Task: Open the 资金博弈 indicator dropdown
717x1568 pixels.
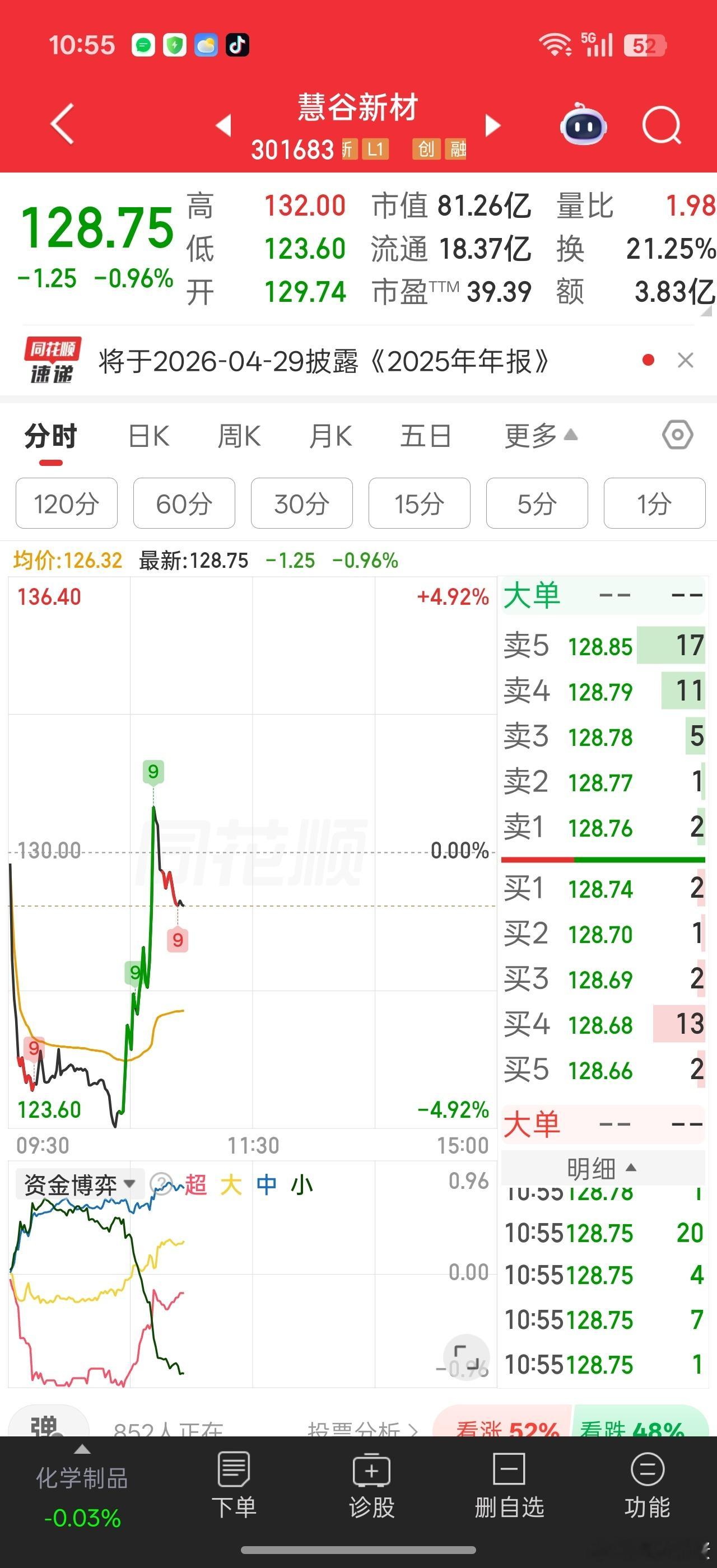Action: pos(78,1183)
